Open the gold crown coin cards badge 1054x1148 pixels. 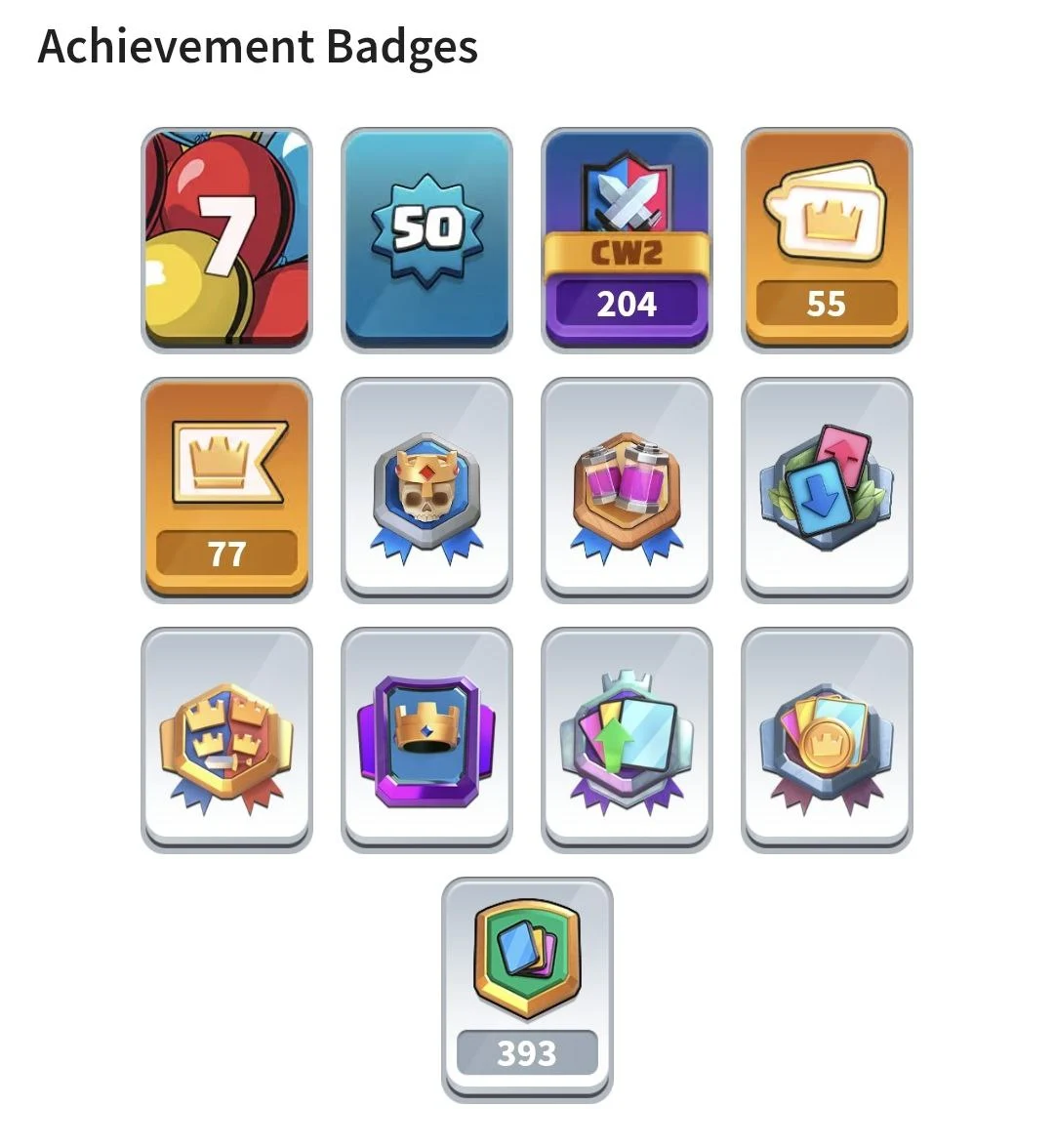pos(827,739)
